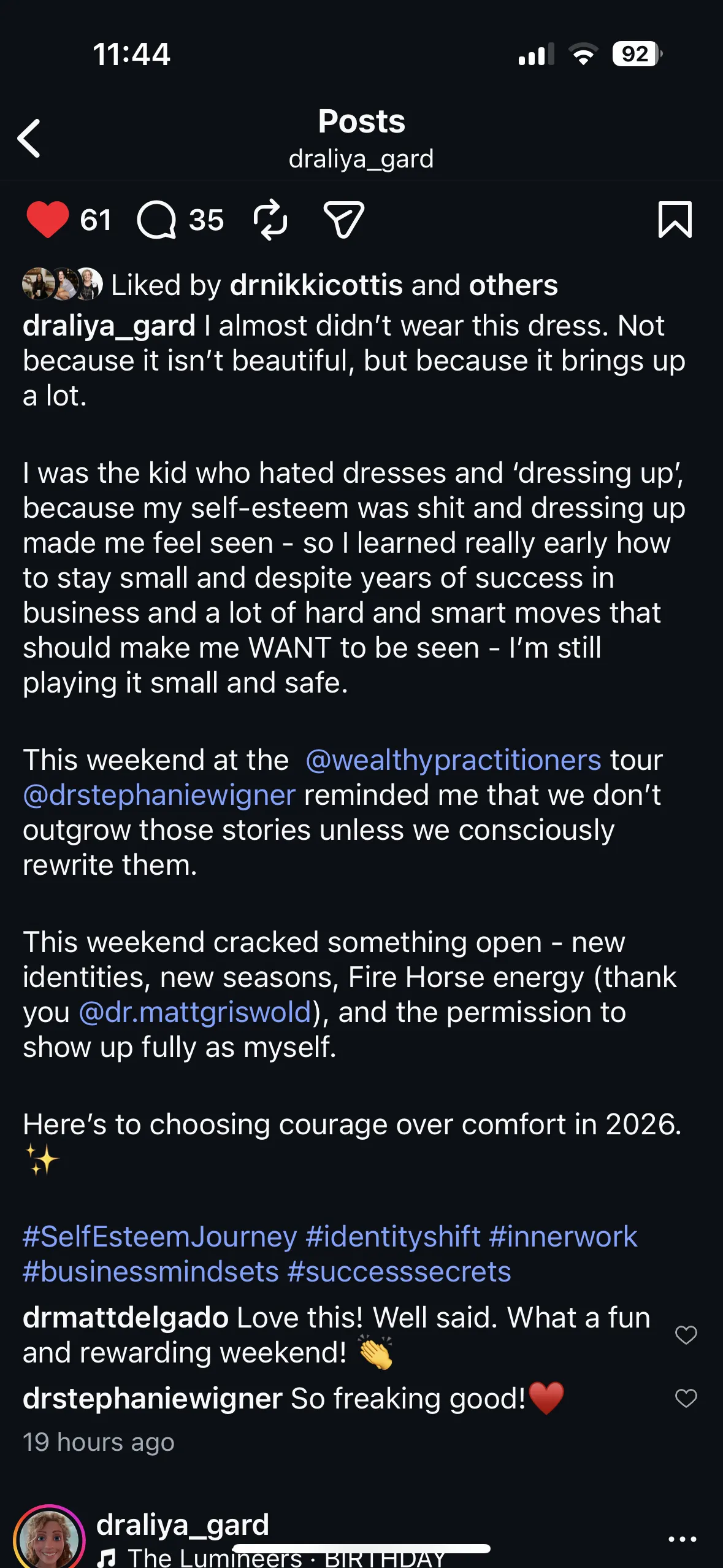Image resolution: width=723 pixels, height=1568 pixels.
Task: Browse the #identityshift hashtag
Action: [x=392, y=1237]
